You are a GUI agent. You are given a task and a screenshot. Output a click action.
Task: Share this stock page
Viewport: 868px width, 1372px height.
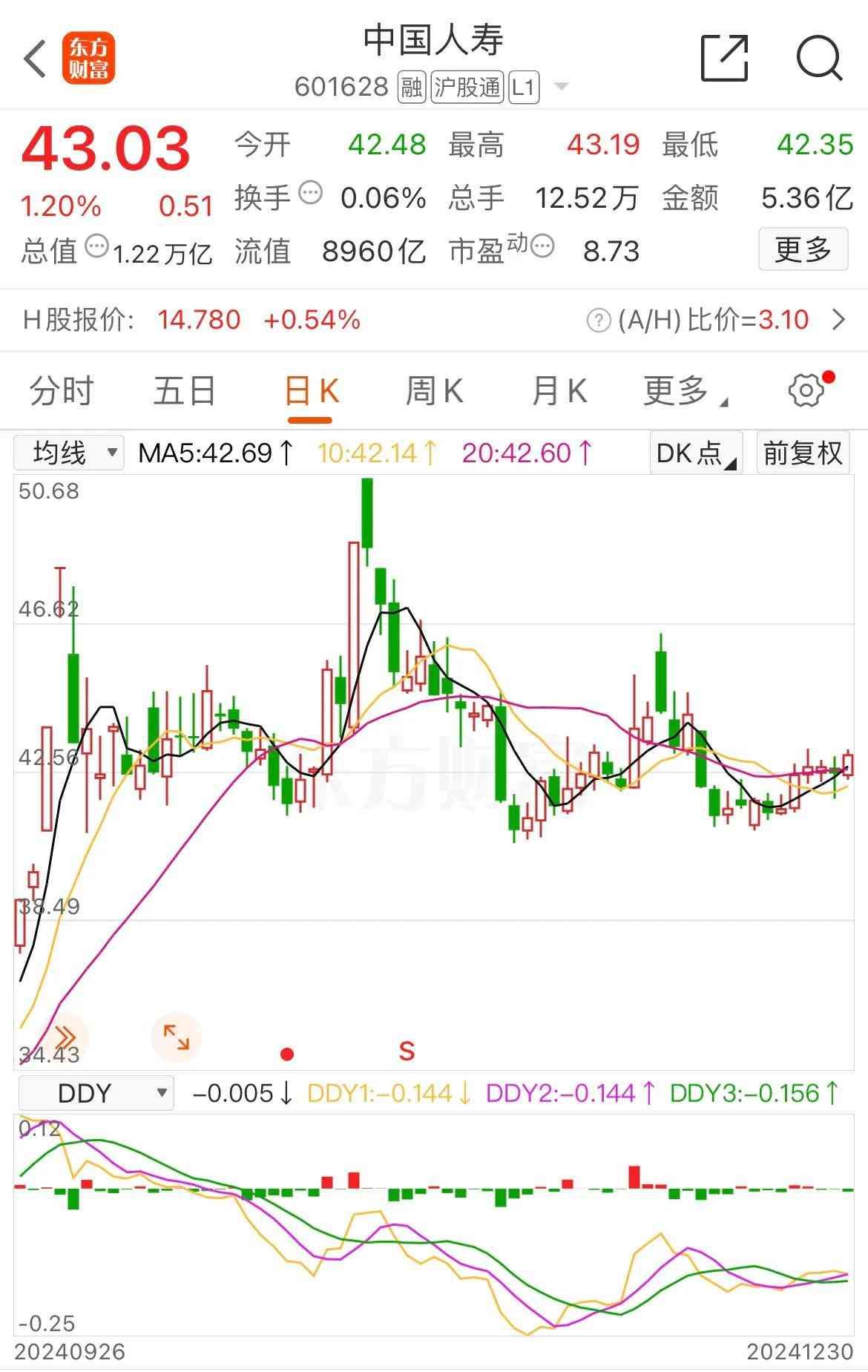tap(724, 58)
